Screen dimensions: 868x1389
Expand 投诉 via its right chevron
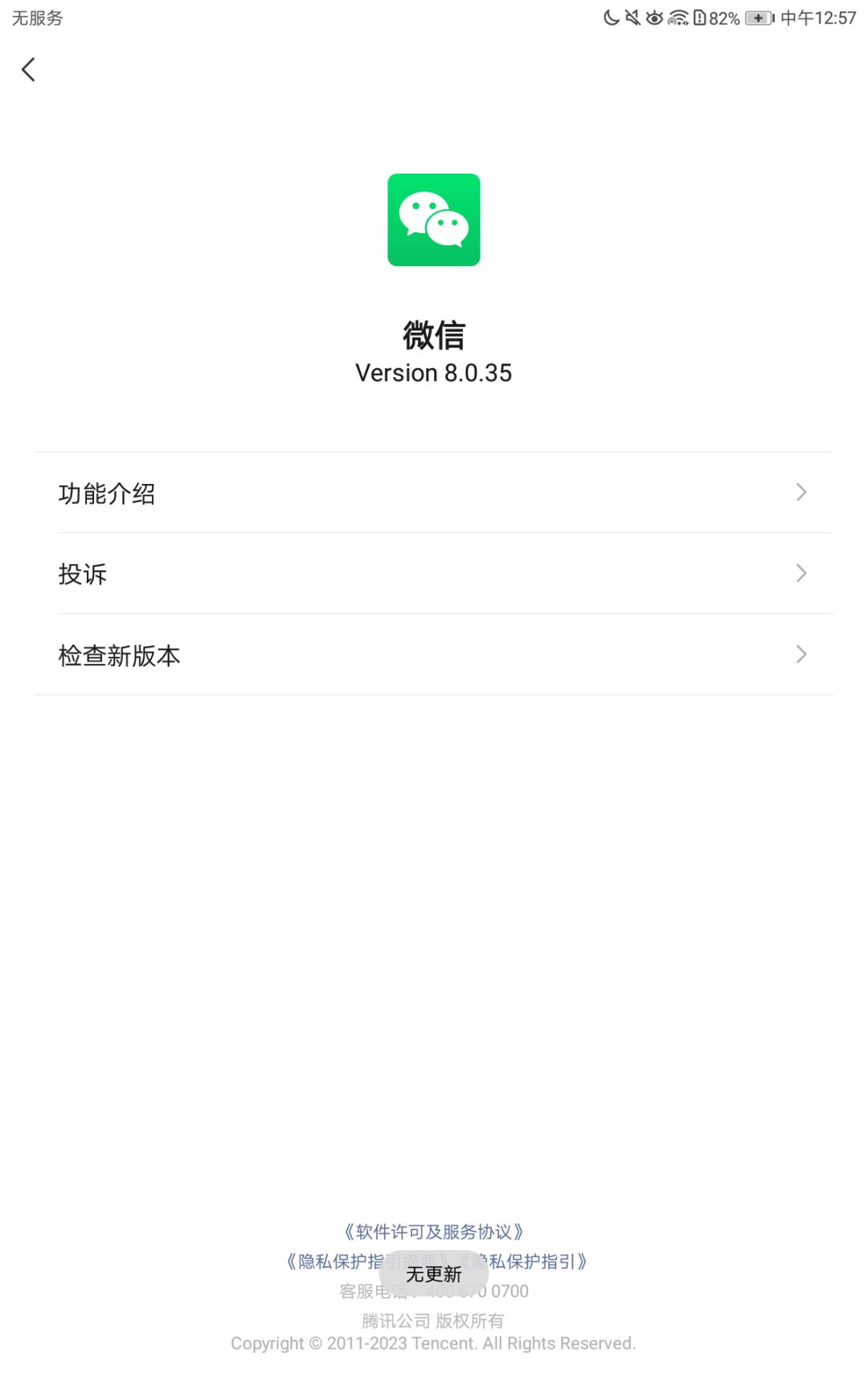pyautogui.click(x=800, y=573)
